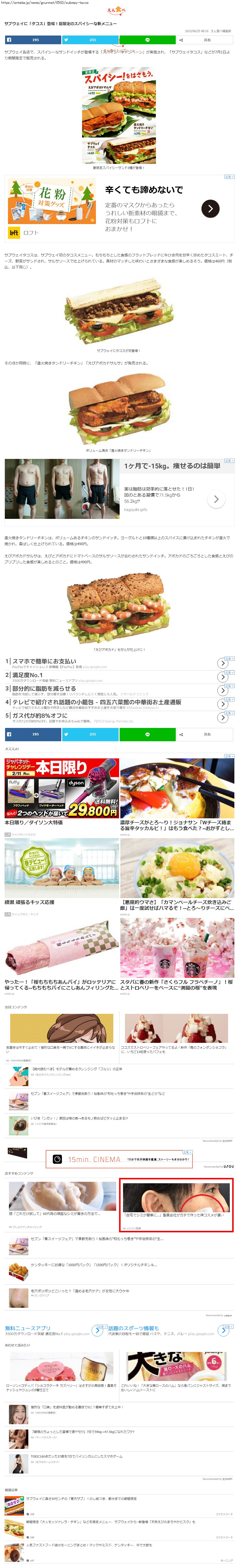
Task: Open the 濃厚チーズ ジョナサン article card
Action: click(x=177, y=791)
